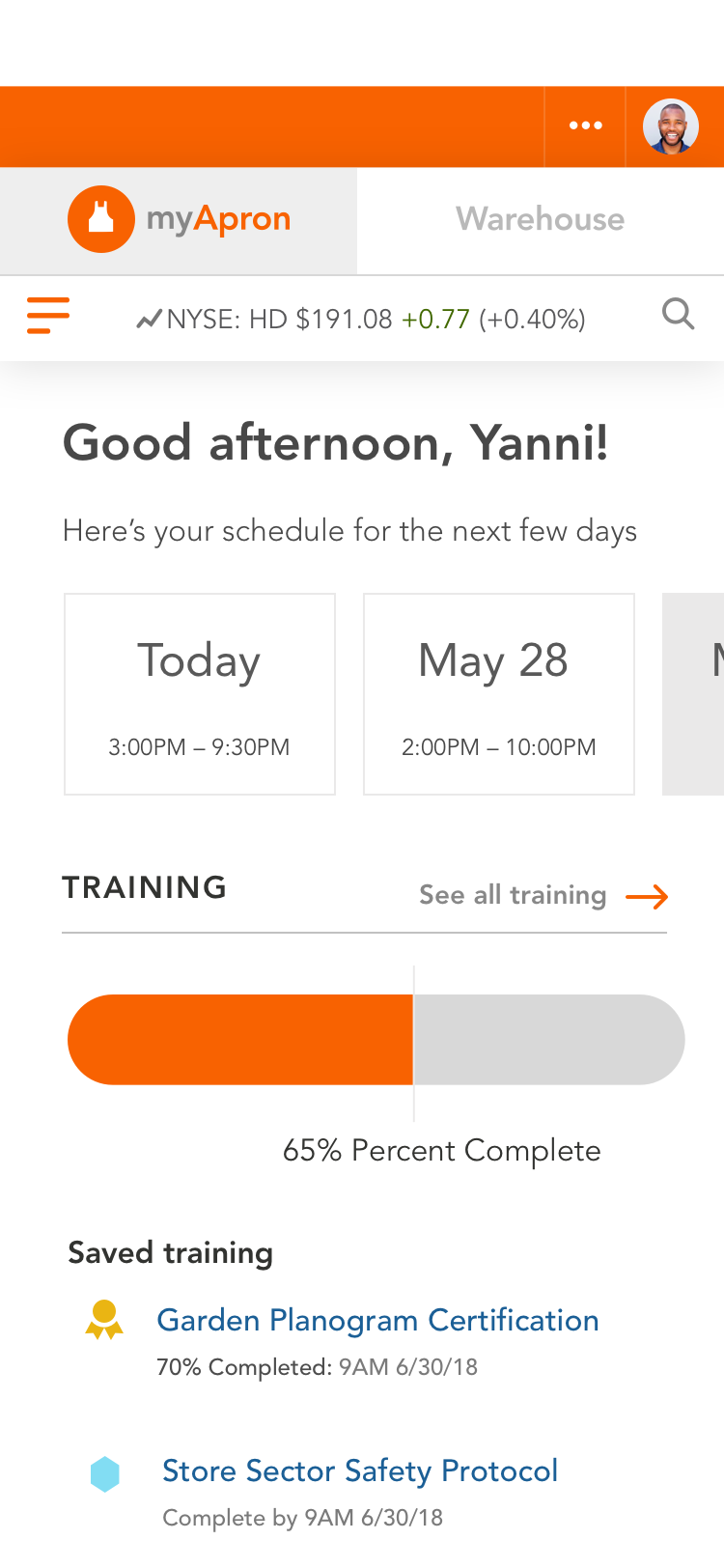The width and height of the screenshot is (724, 1568).
Task: Open Store Sector Safety Protocol training
Action: (360, 1470)
